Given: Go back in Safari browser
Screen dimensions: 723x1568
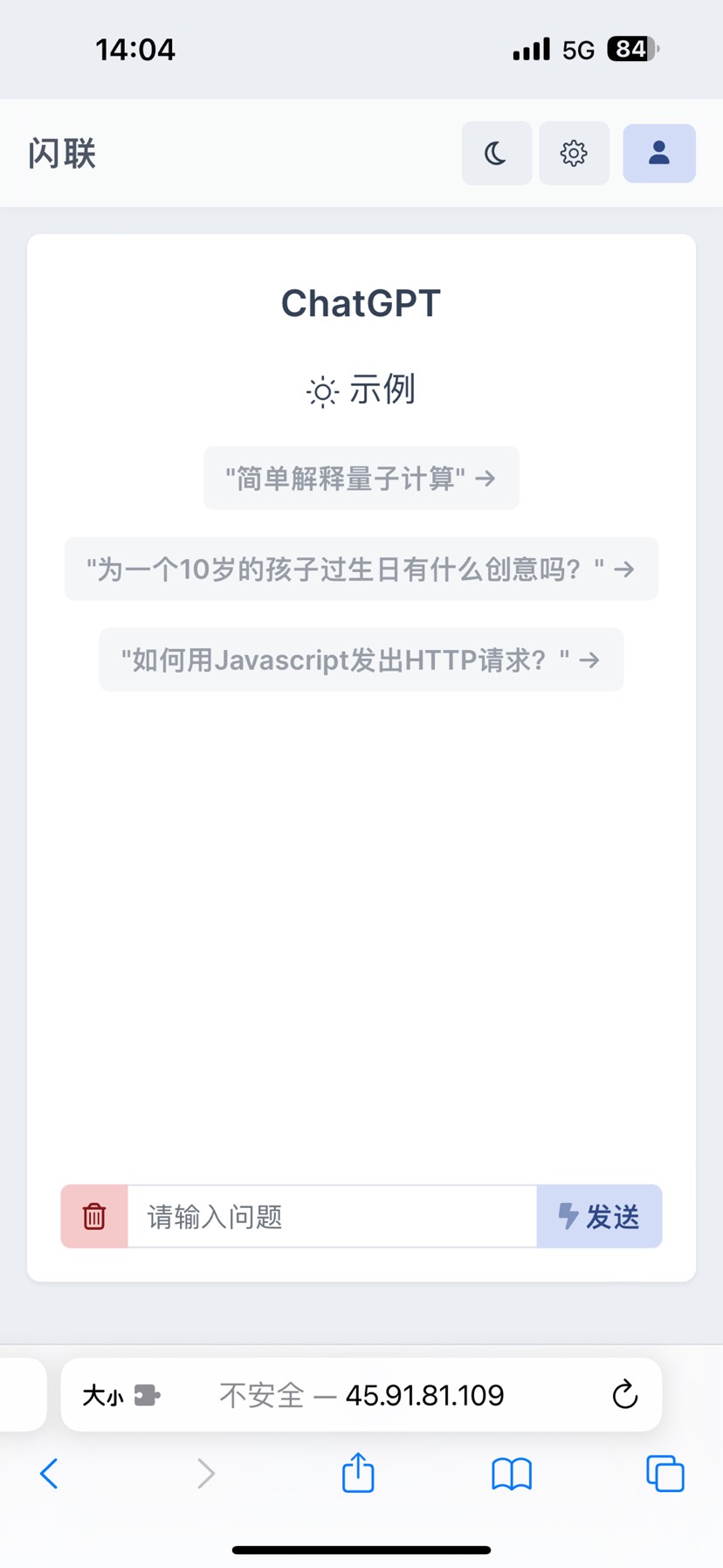Looking at the screenshot, I should [x=50, y=1474].
